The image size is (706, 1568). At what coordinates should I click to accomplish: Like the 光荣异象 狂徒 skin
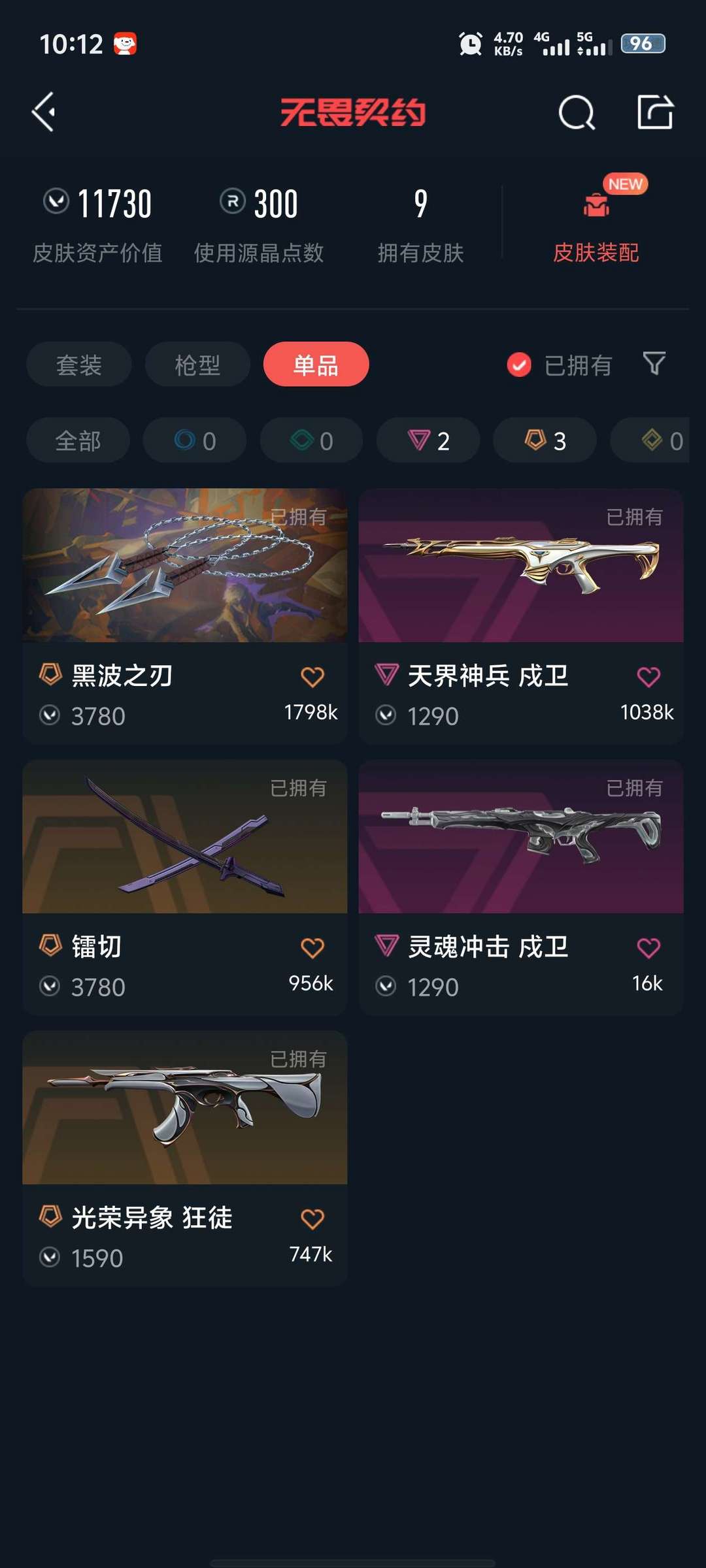tap(312, 1219)
